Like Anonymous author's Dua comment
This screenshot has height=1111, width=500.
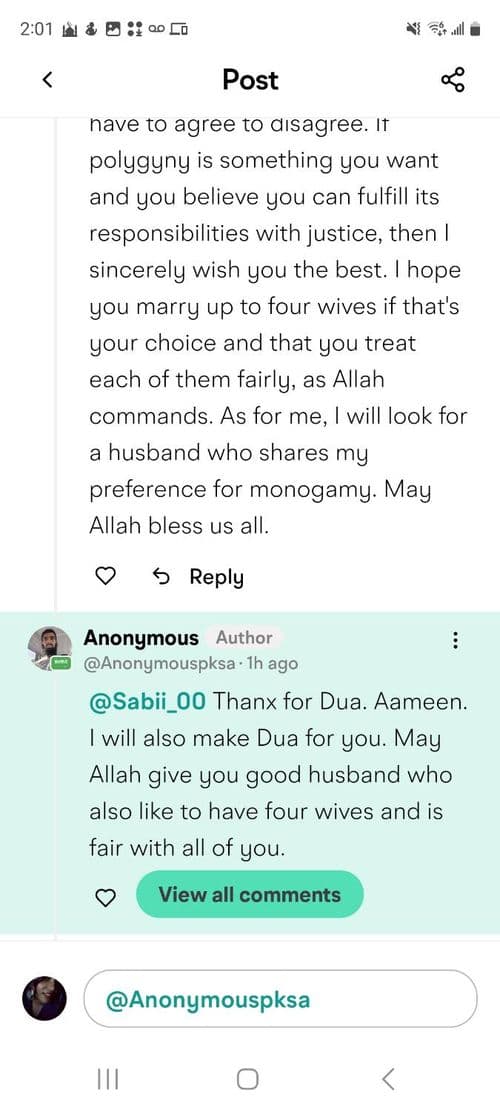click(x=106, y=898)
